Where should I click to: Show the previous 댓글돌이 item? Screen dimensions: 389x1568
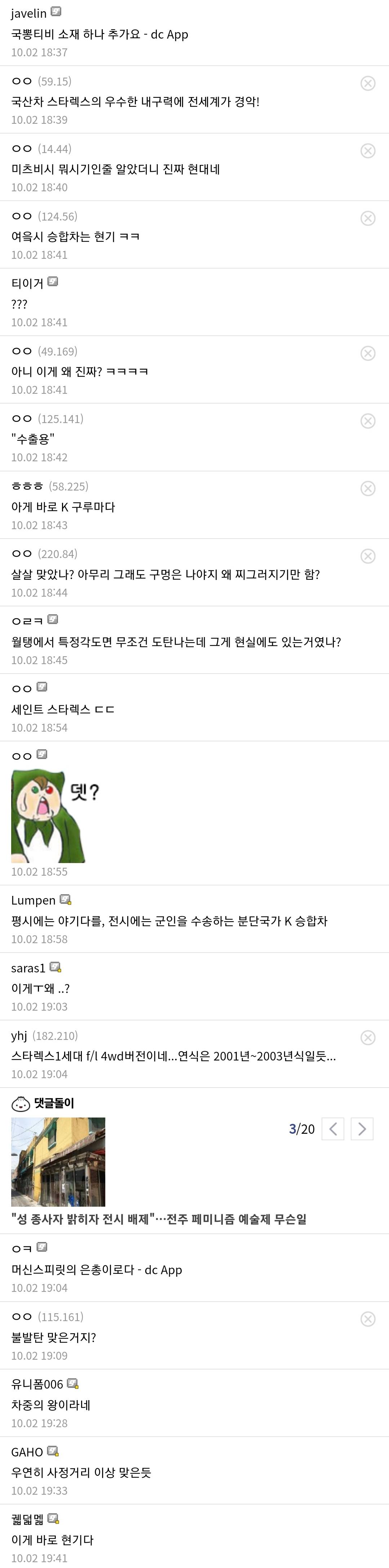coord(333,1129)
